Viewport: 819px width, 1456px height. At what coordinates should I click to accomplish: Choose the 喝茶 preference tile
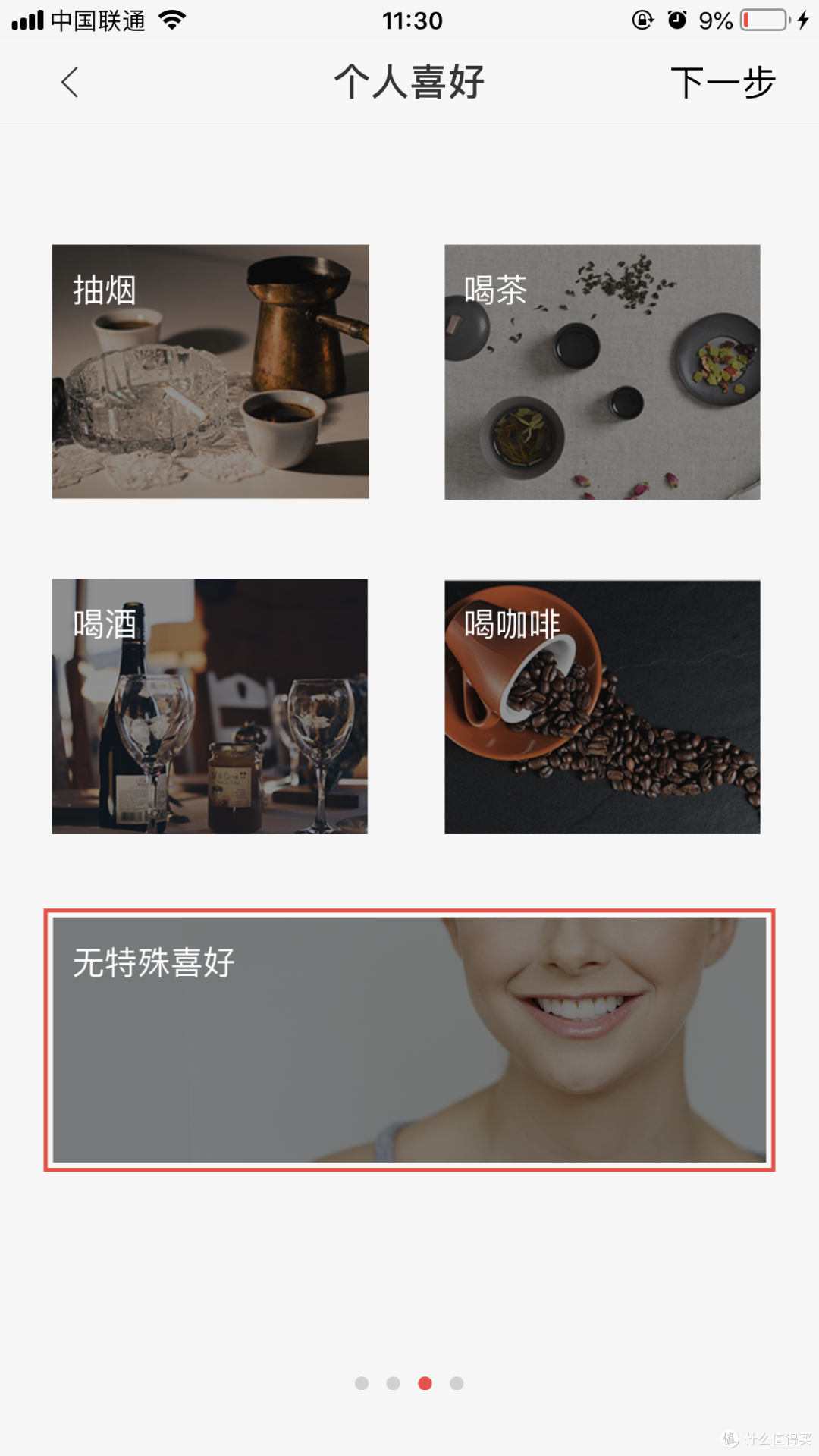point(602,372)
